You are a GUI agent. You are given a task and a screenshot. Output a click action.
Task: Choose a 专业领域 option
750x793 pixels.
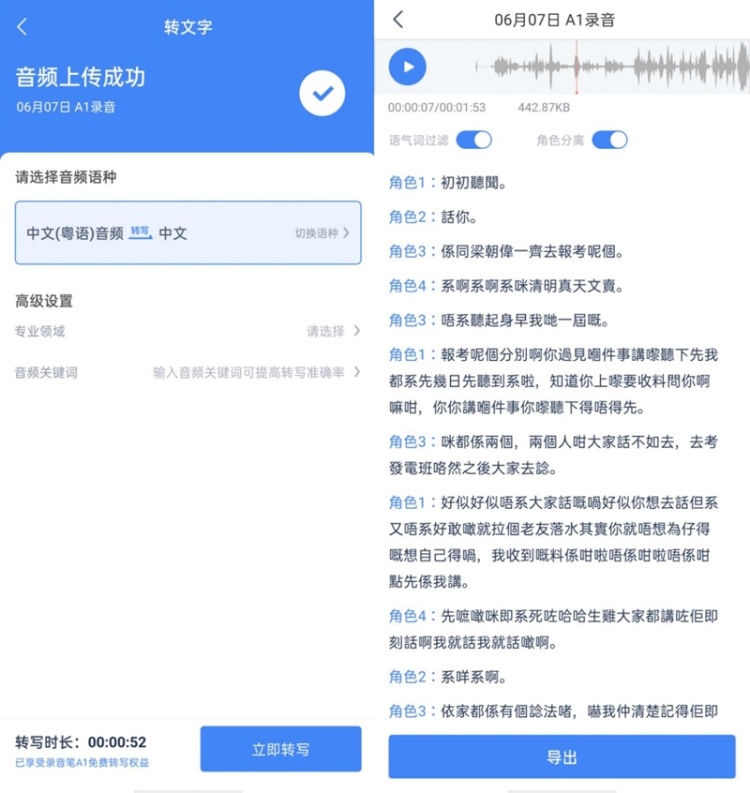click(333, 331)
